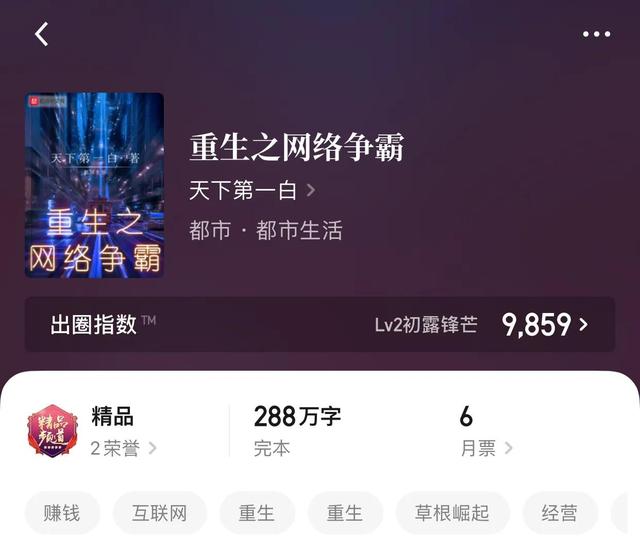Select the 赚钱 tag chip

(61, 513)
